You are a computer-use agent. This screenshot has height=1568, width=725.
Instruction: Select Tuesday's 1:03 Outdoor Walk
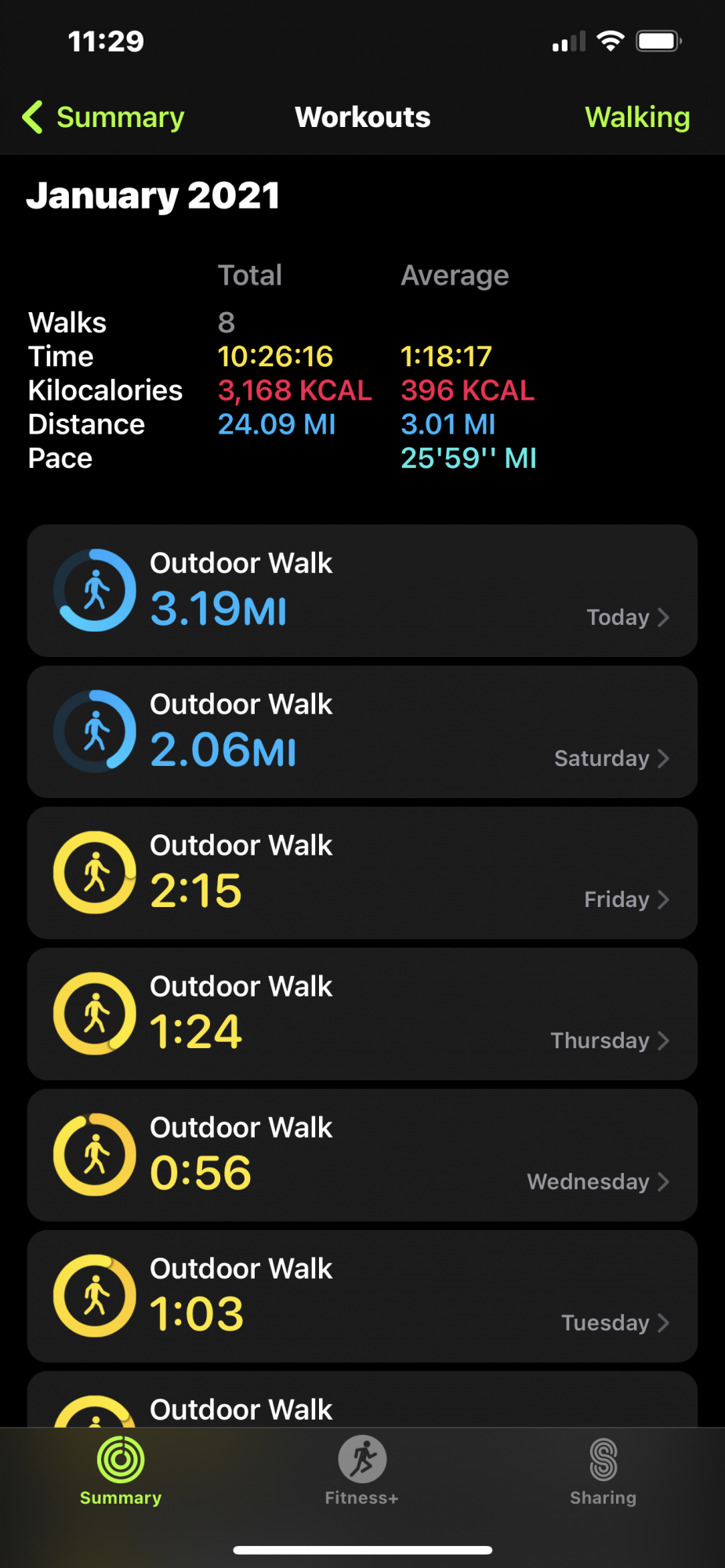tap(362, 1296)
